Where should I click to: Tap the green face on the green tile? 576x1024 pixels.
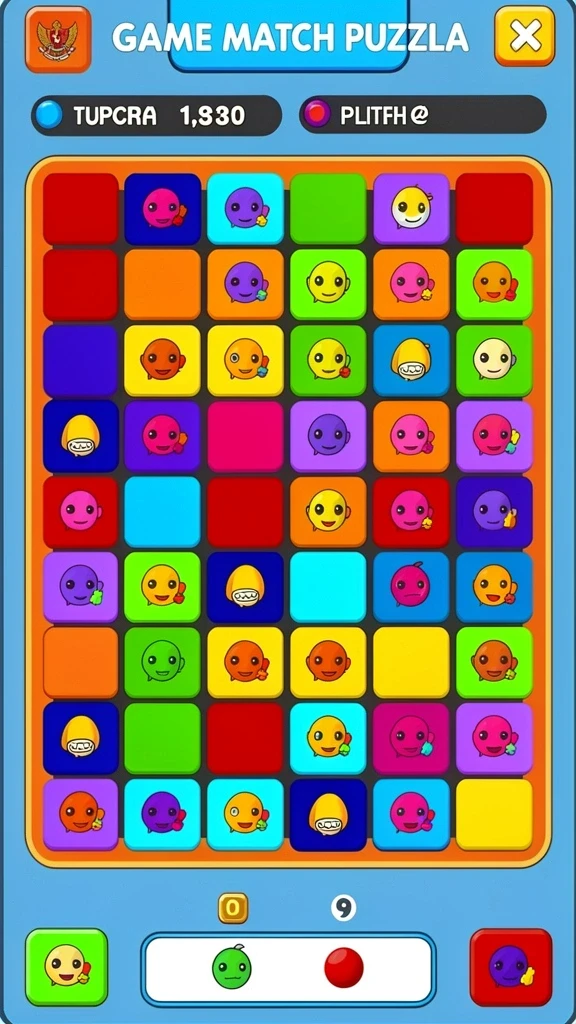[162, 662]
